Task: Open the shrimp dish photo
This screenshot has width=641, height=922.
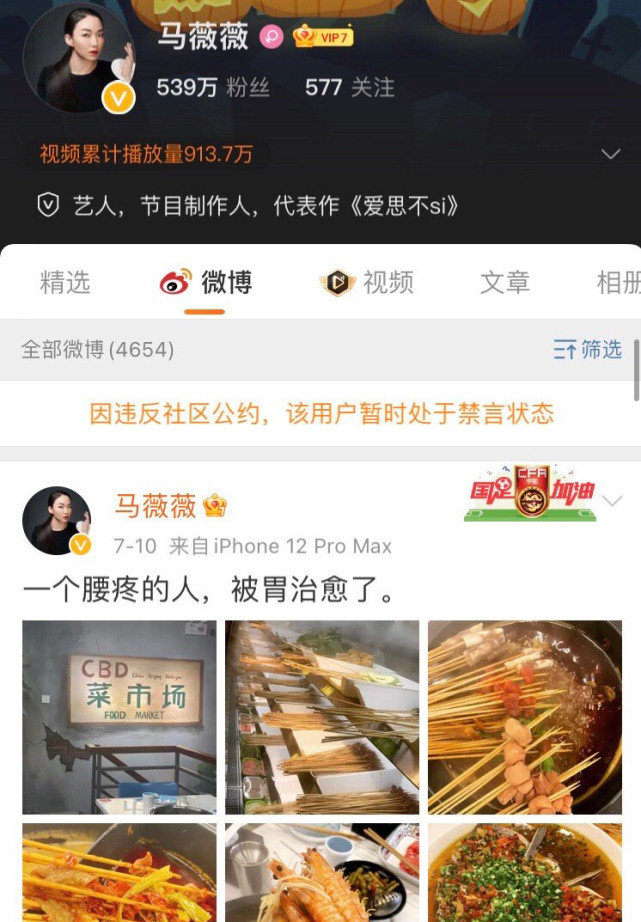Action: tap(322, 872)
